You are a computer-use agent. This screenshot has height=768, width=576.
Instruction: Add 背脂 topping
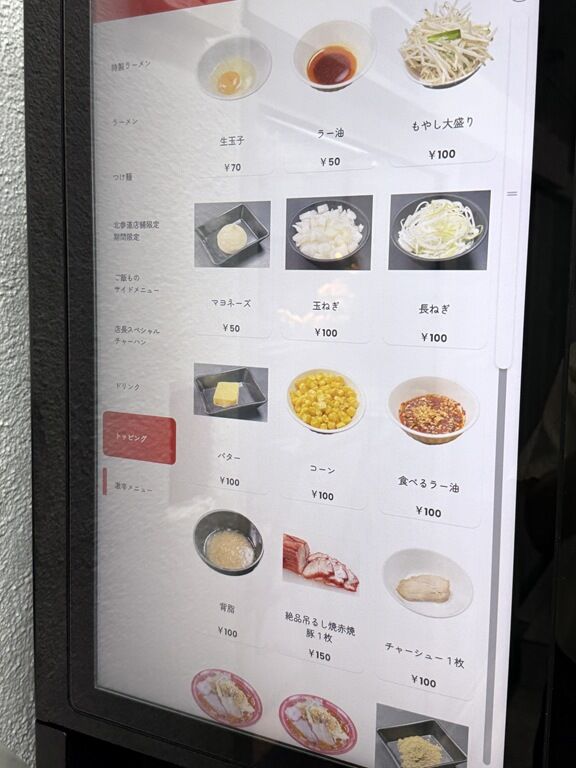point(228,576)
